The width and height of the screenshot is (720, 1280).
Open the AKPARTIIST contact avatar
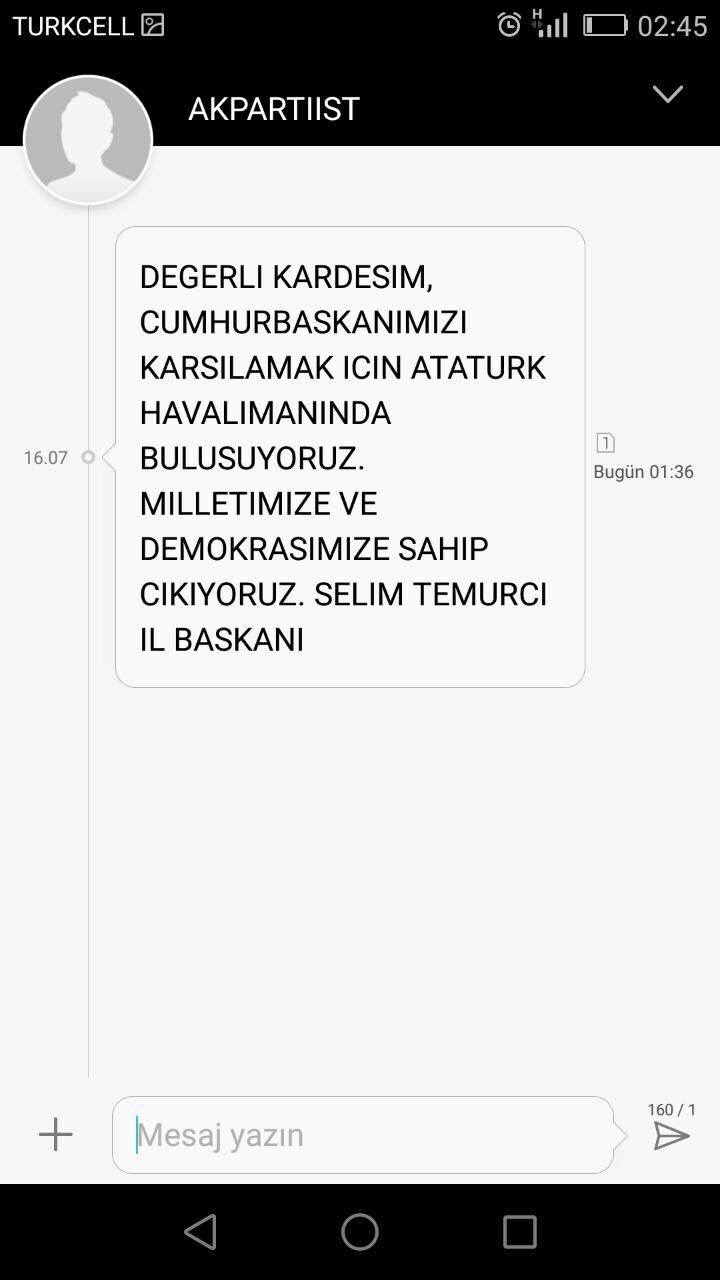[88, 140]
